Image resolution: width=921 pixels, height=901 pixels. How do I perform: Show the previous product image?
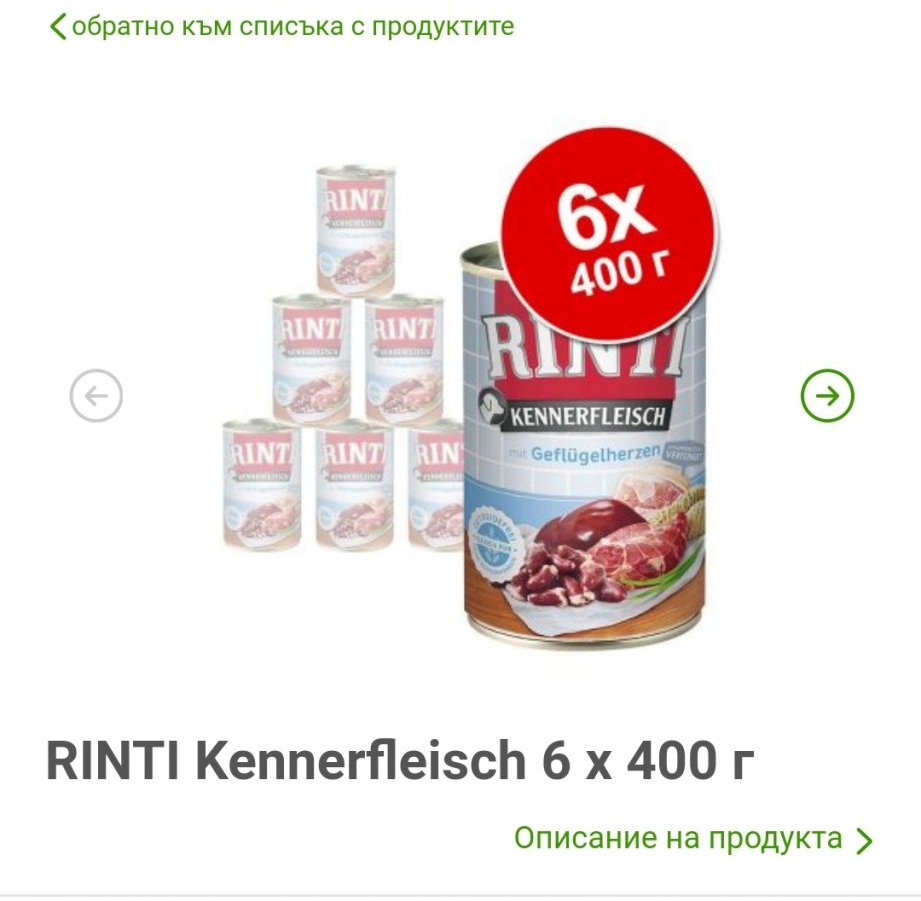[x=96, y=396]
